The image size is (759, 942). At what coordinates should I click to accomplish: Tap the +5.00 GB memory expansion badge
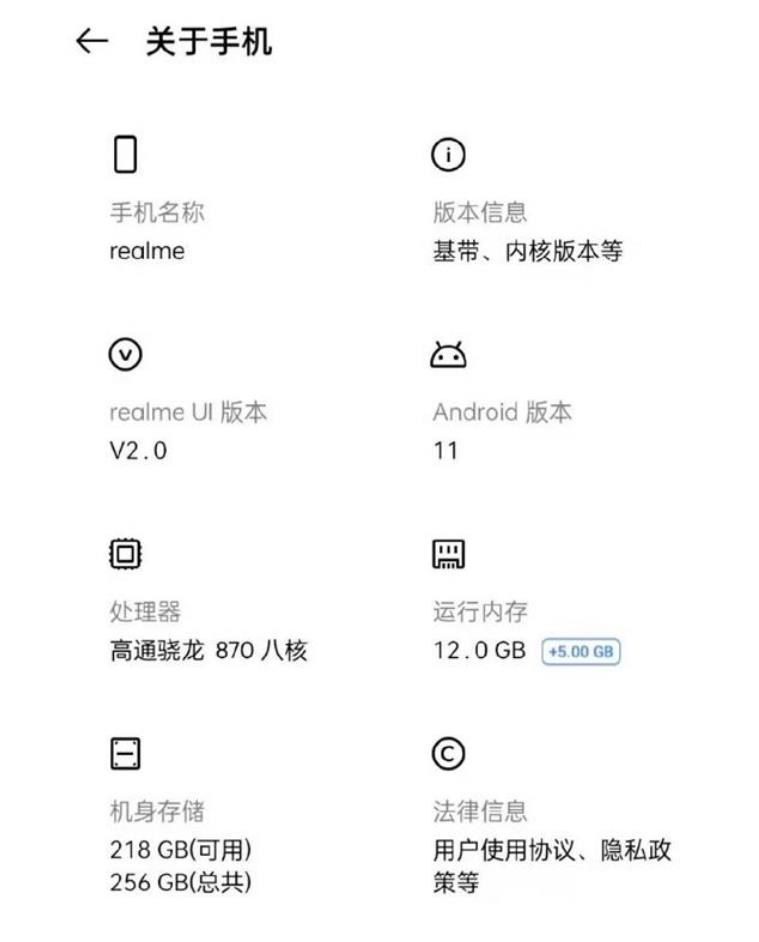point(581,651)
